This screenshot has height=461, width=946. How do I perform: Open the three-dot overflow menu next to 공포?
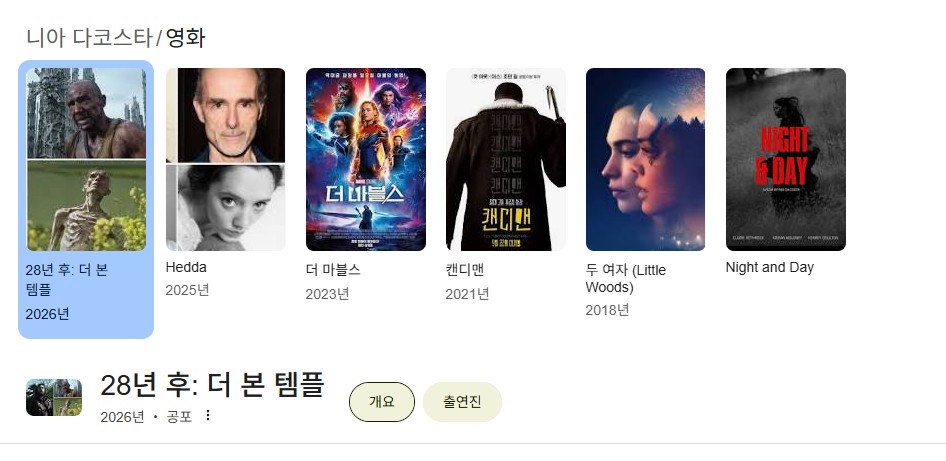(x=208, y=416)
